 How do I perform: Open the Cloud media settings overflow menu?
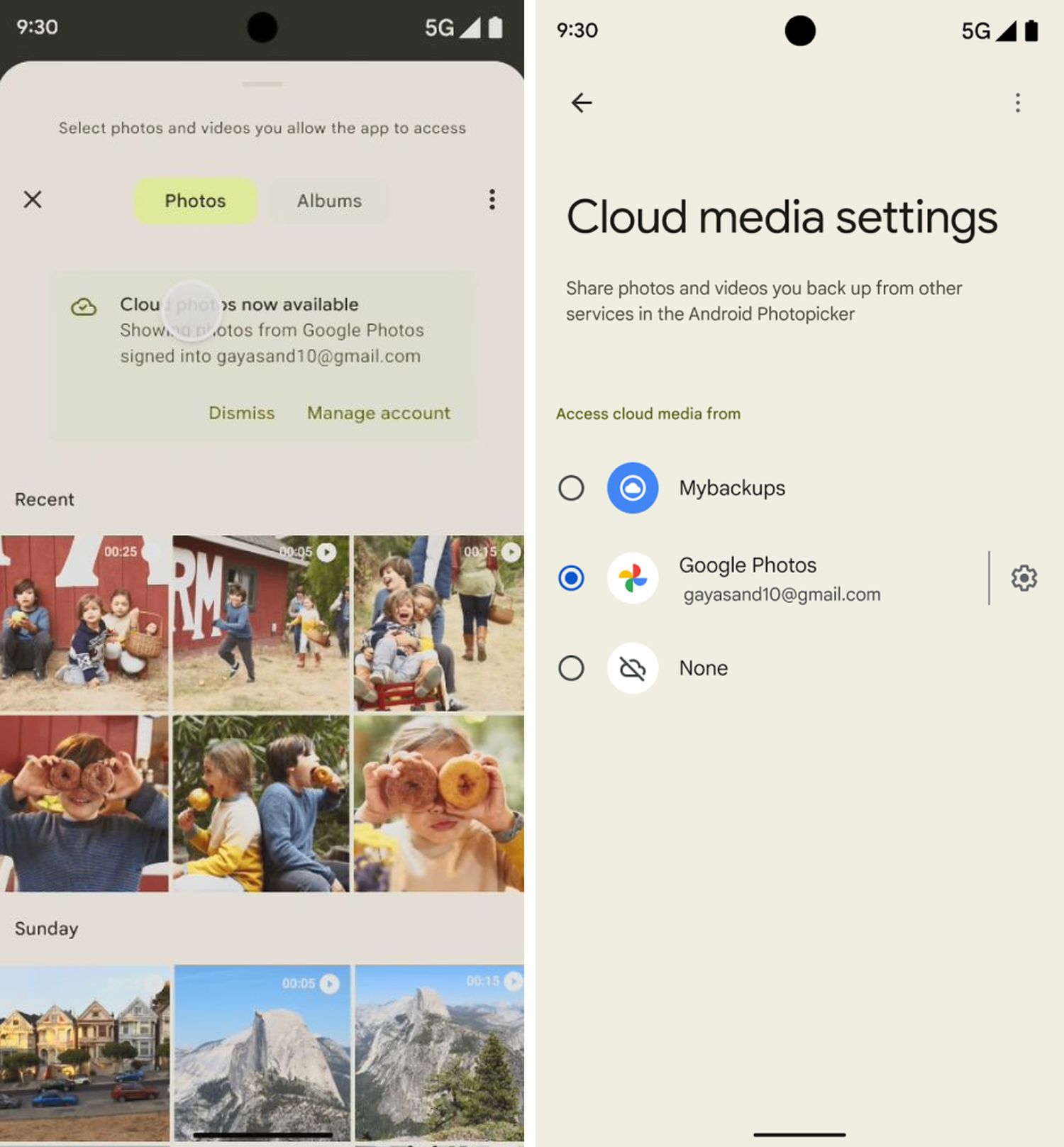coord(1017,103)
